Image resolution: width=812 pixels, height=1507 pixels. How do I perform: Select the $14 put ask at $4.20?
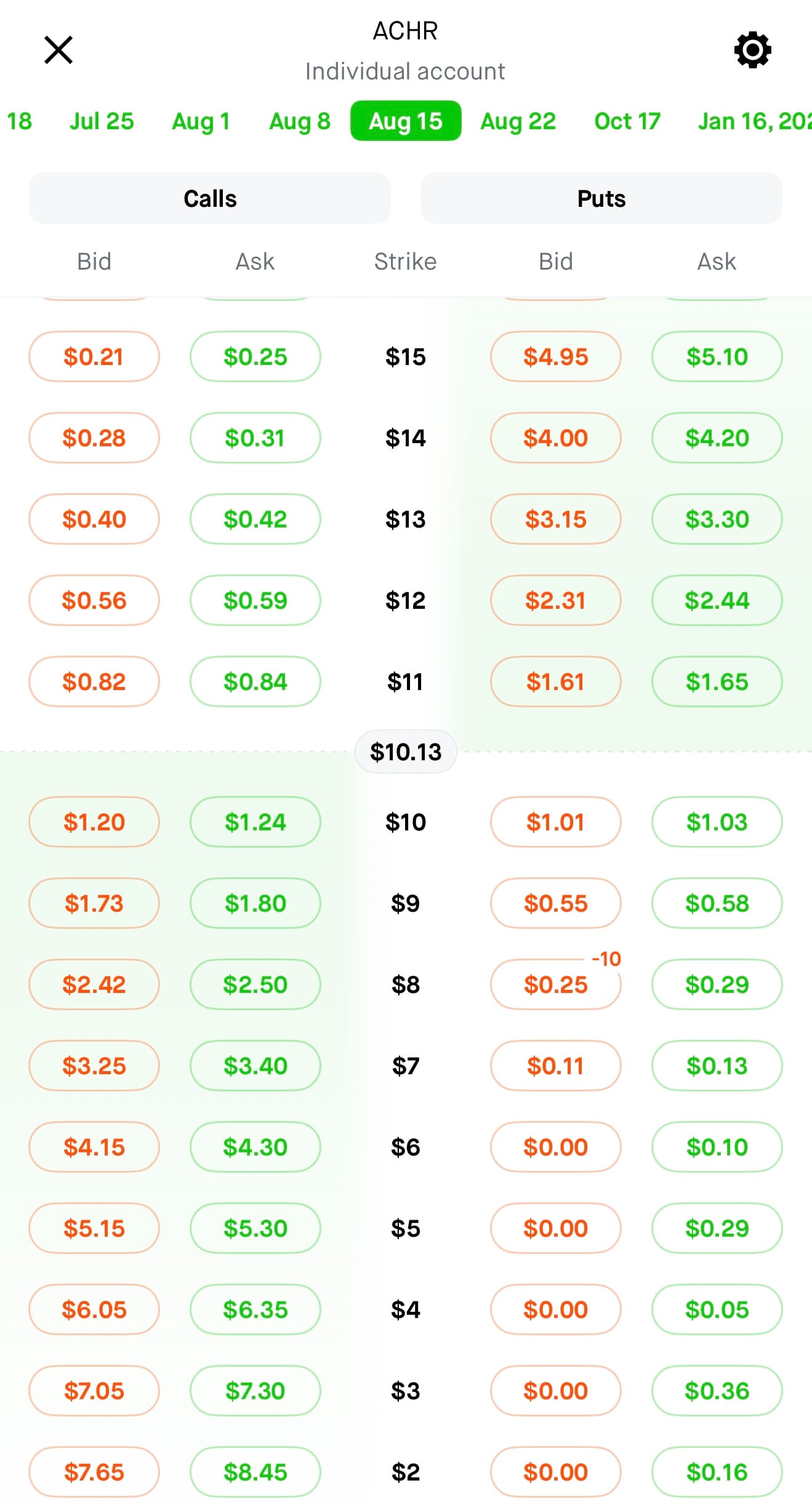pos(717,438)
